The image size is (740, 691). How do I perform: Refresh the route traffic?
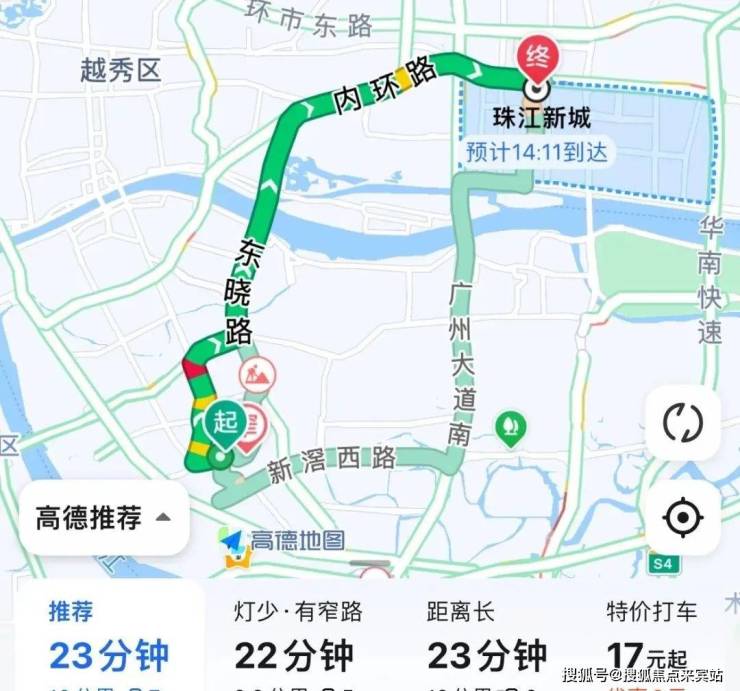click(682, 423)
